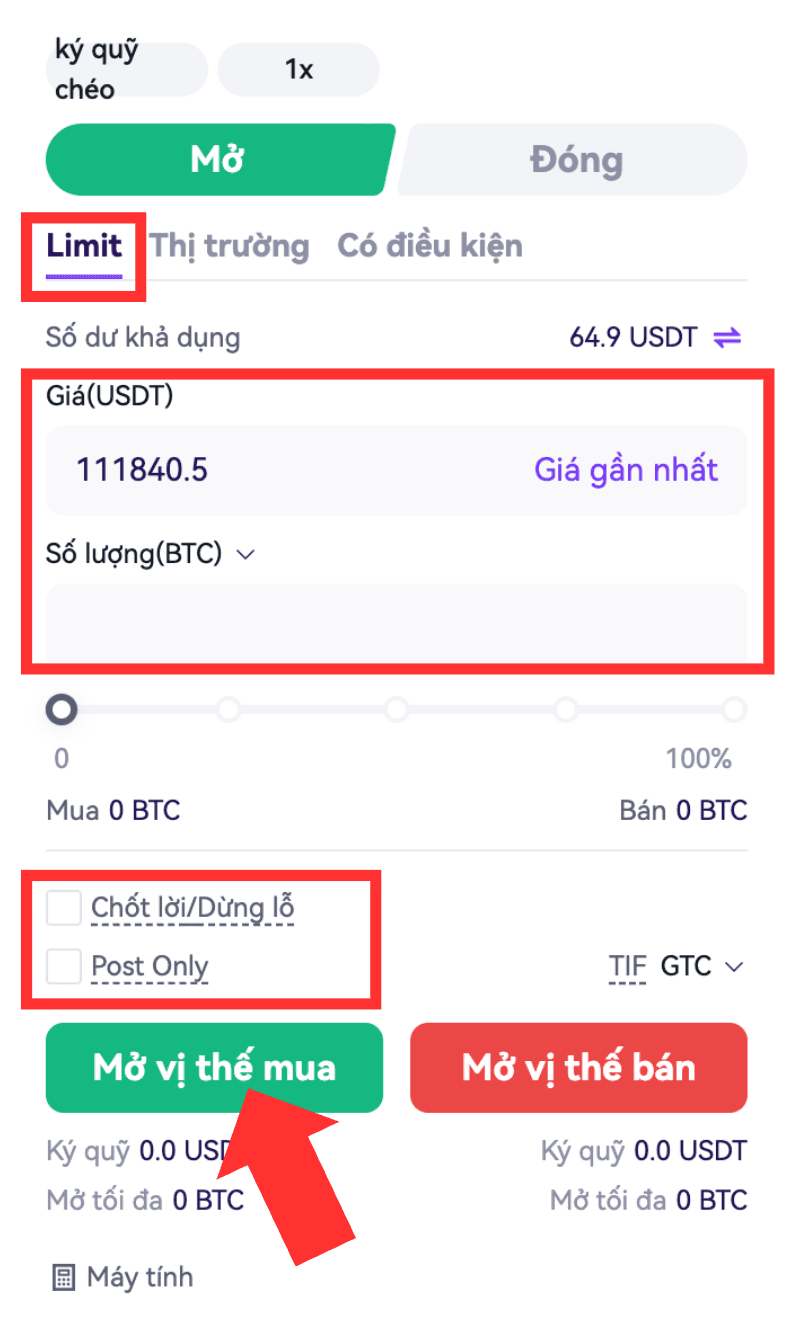
Task: Switch to Thị trường order type
Action: pos(229,246)
